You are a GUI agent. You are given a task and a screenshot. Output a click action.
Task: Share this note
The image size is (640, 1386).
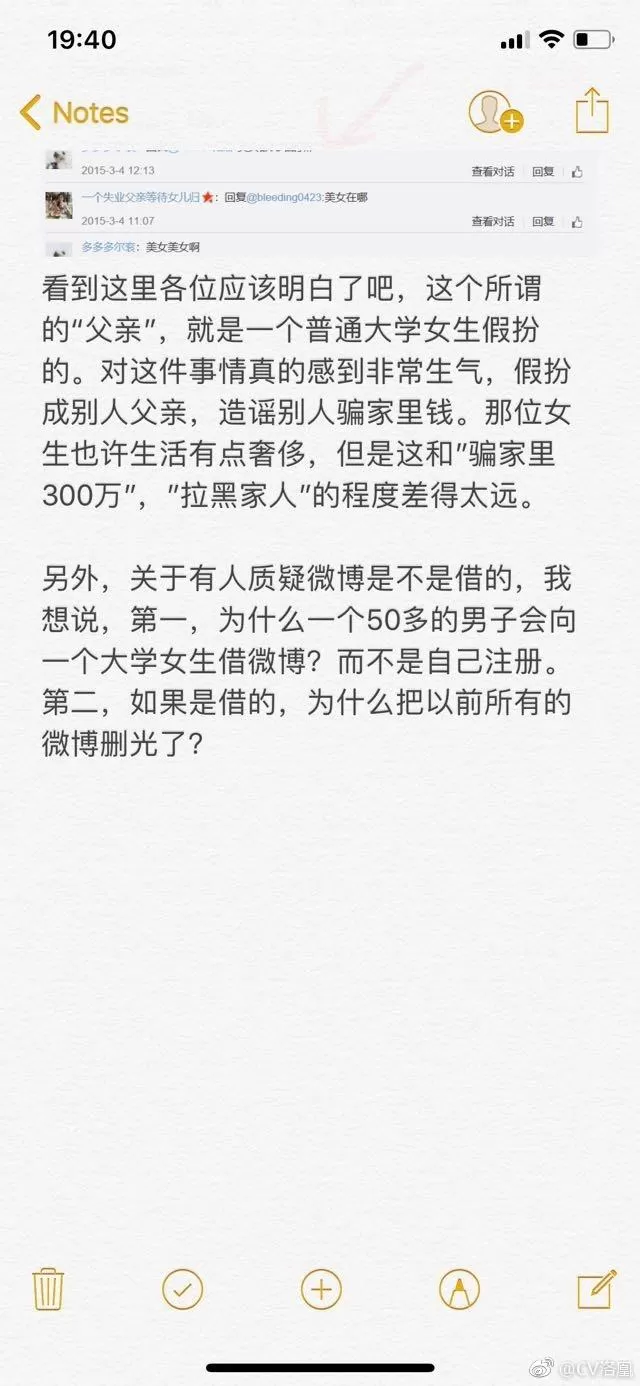(x=591, y=110)
